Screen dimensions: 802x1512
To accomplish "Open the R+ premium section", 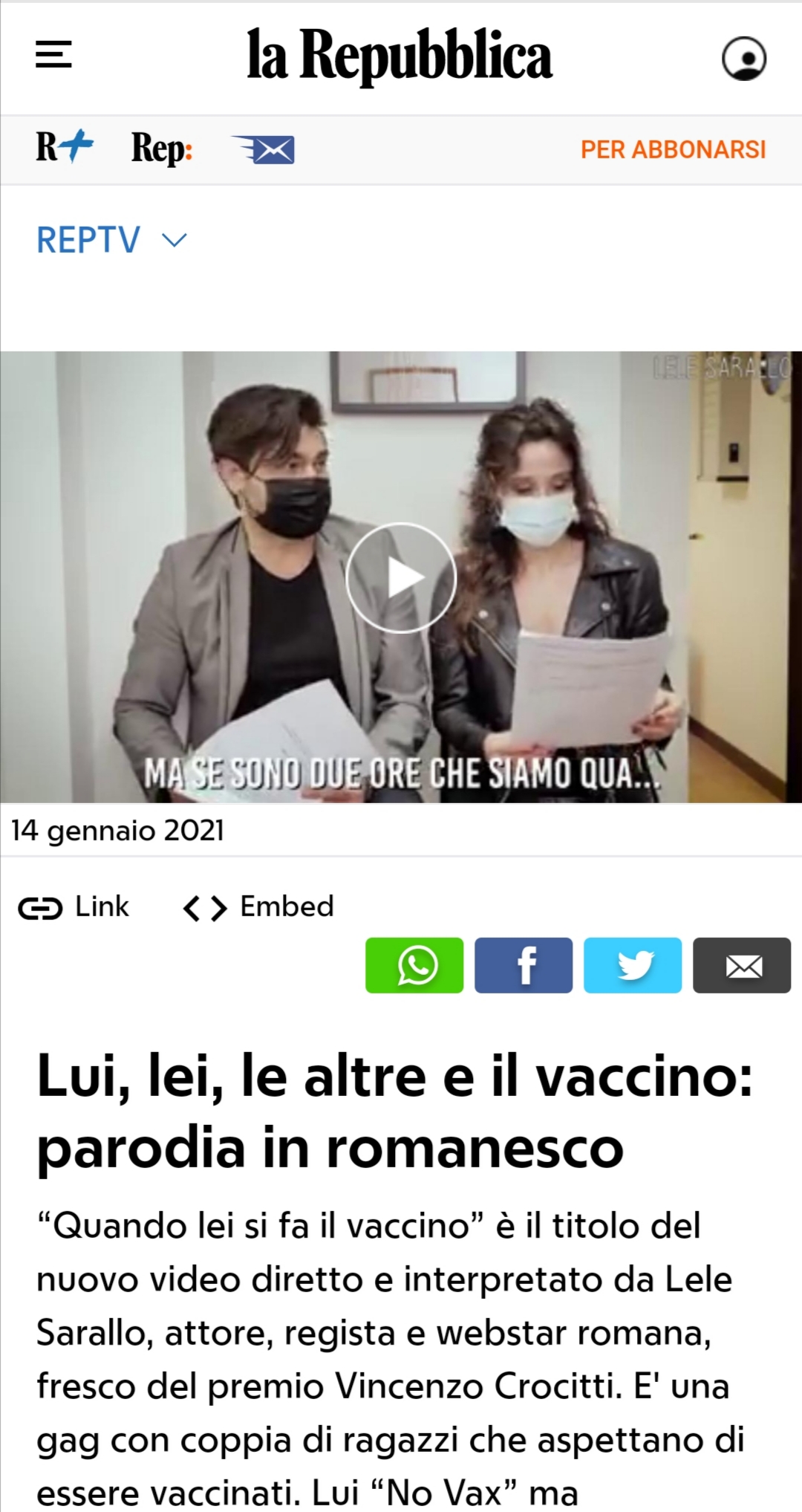I will 65,147.
